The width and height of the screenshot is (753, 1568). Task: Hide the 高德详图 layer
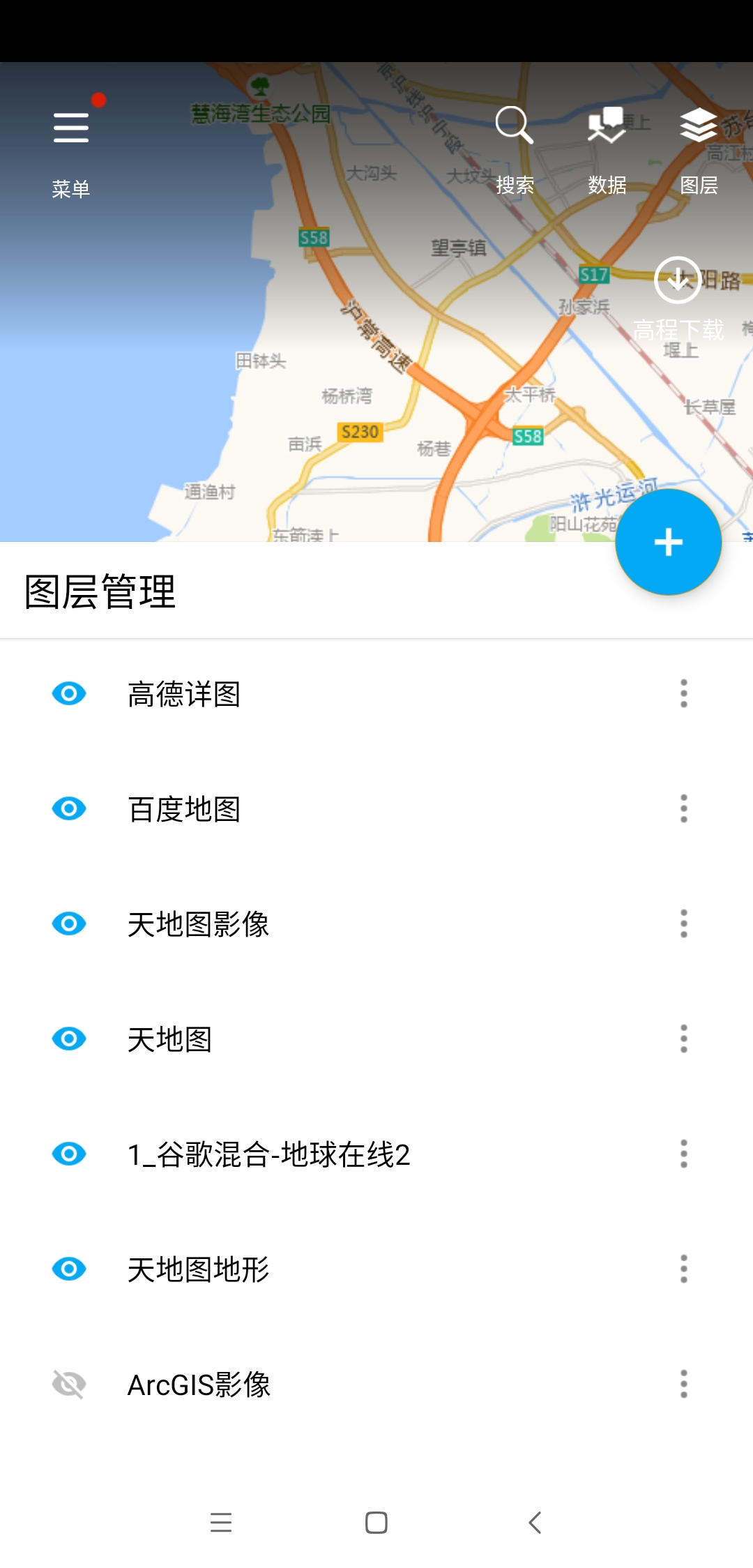pos(69,694)
